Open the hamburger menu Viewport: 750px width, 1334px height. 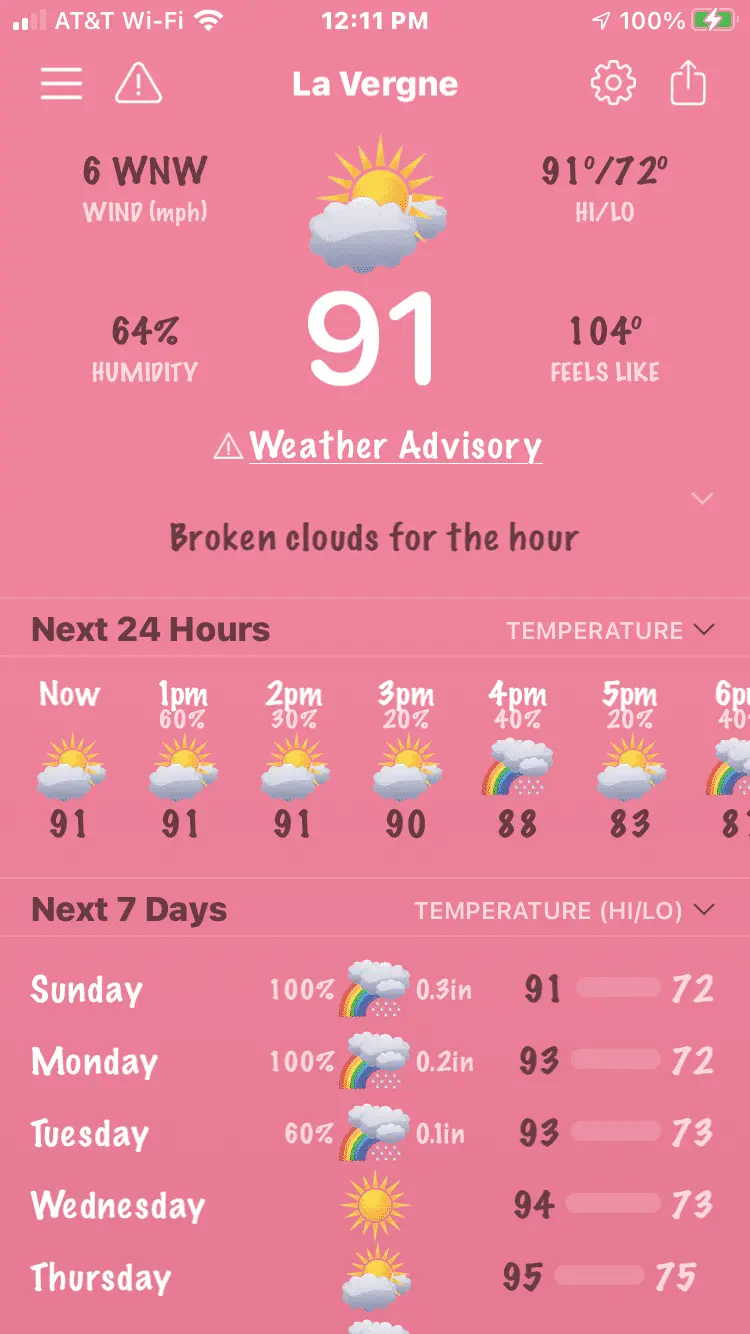[61, 84]
